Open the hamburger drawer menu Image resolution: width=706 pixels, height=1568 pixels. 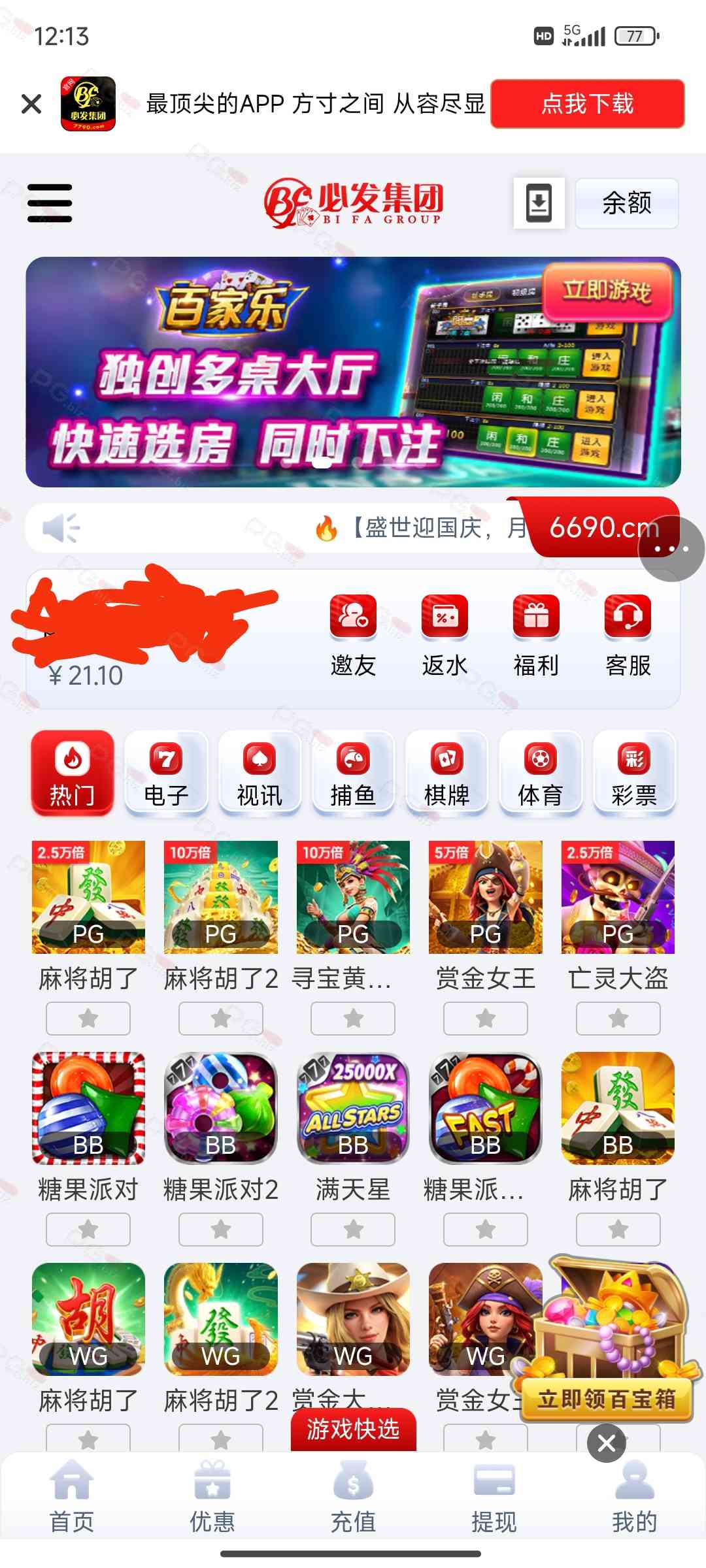[50, 203]
